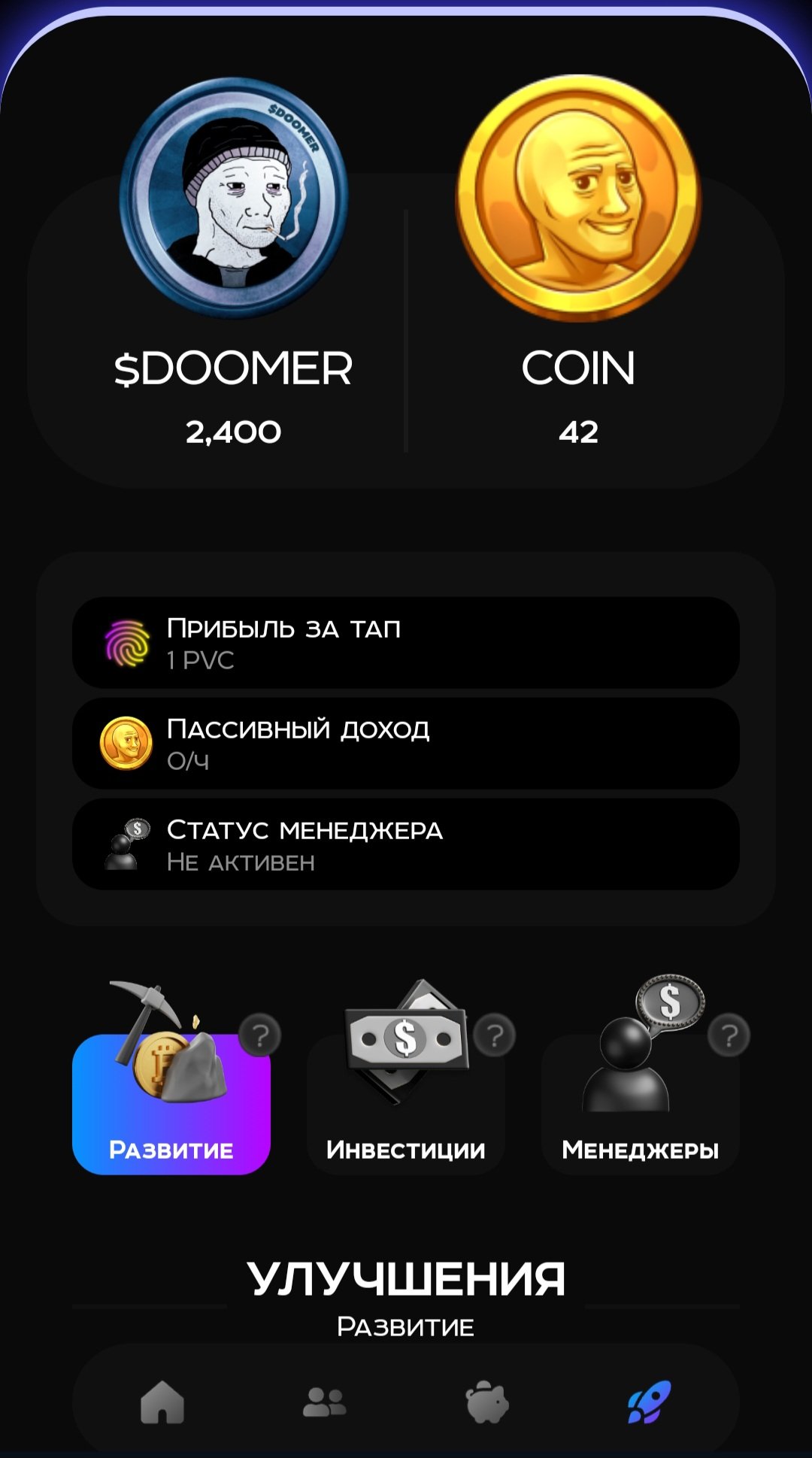Screen dimensions: 812x1458
Task: Switch to the Инвестиции category
Action: coord(406,1104)
